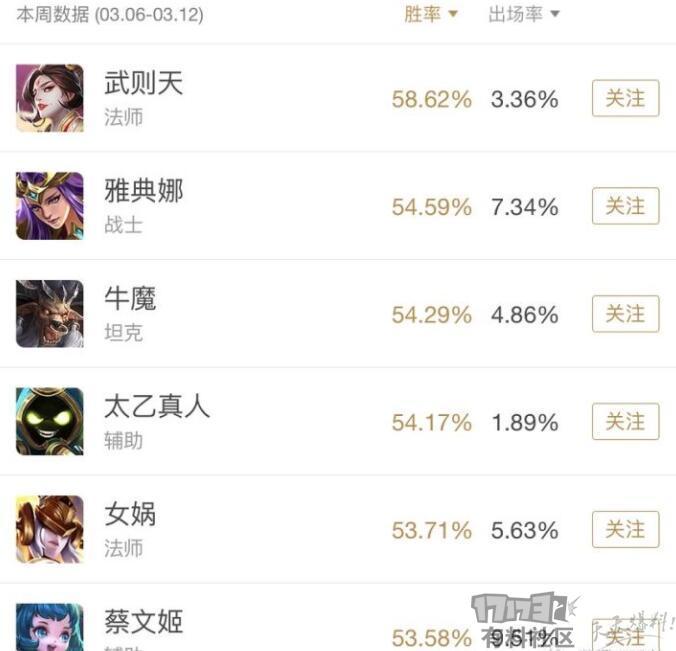Sort the list by 出场率

pyautogui.click(x=523, y=15)
